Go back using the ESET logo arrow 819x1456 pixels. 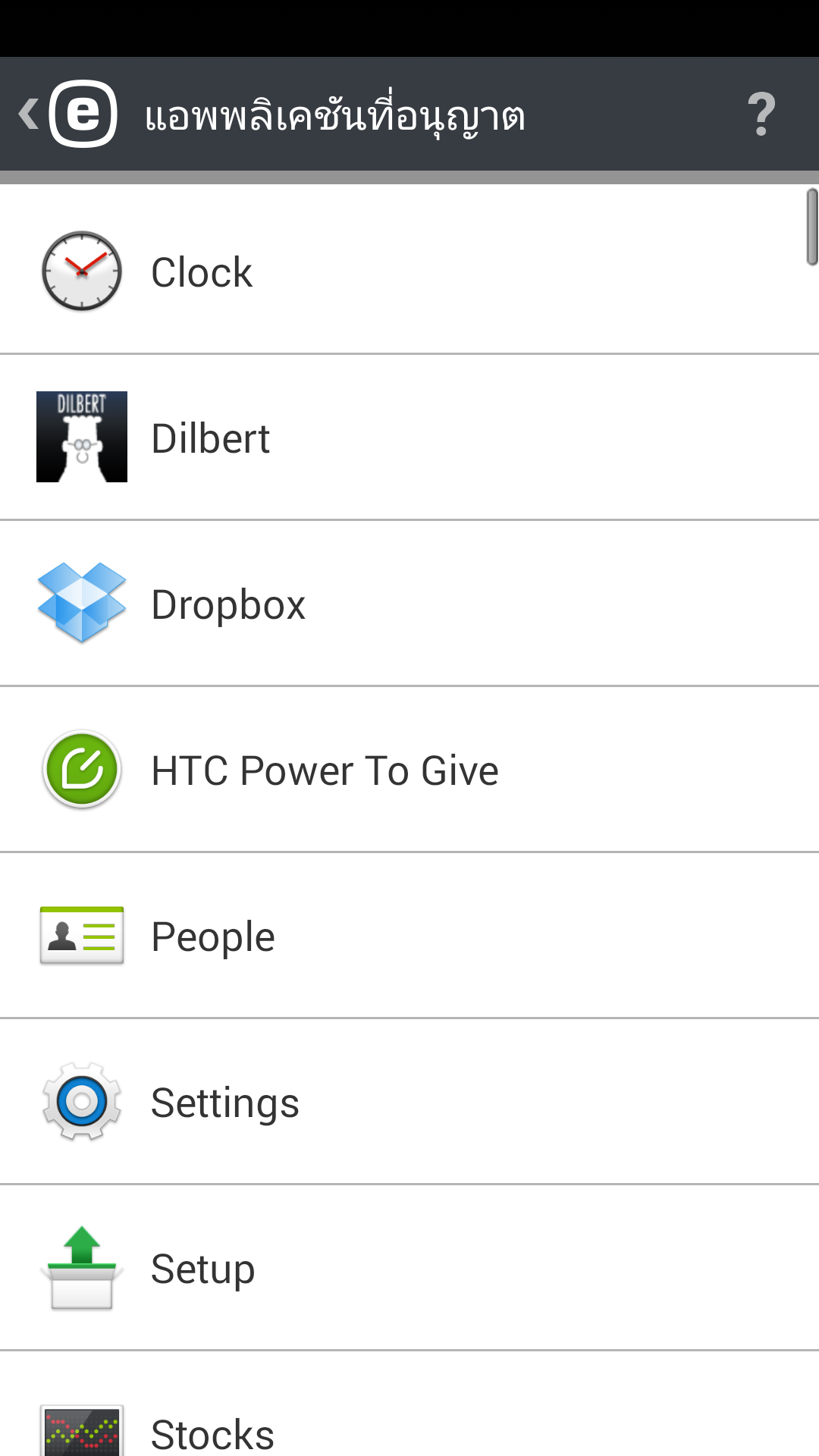pos(68,114)
